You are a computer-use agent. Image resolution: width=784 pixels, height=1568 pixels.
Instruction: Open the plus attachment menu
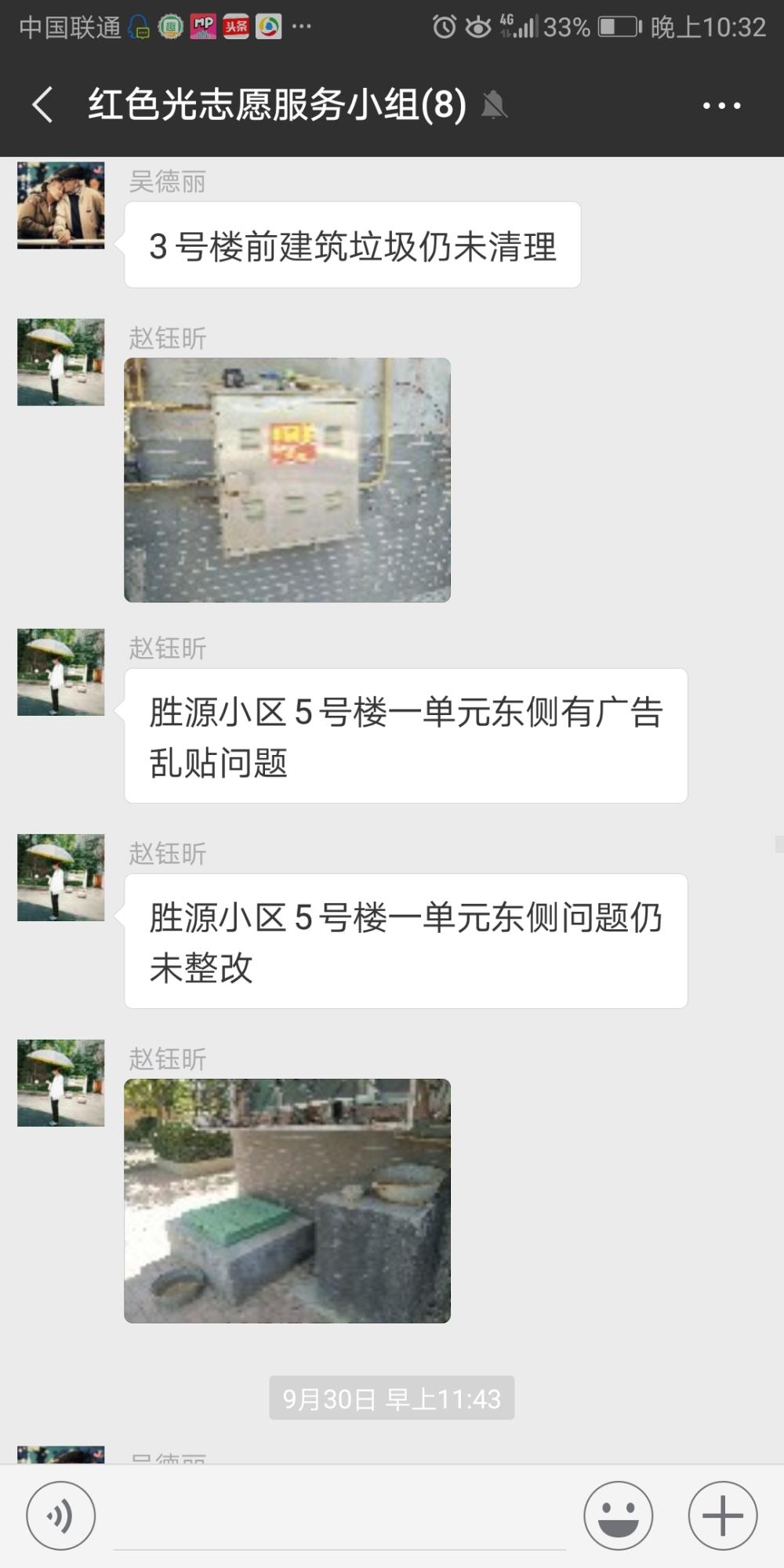pyautogui.click(x=722, y=1515)
